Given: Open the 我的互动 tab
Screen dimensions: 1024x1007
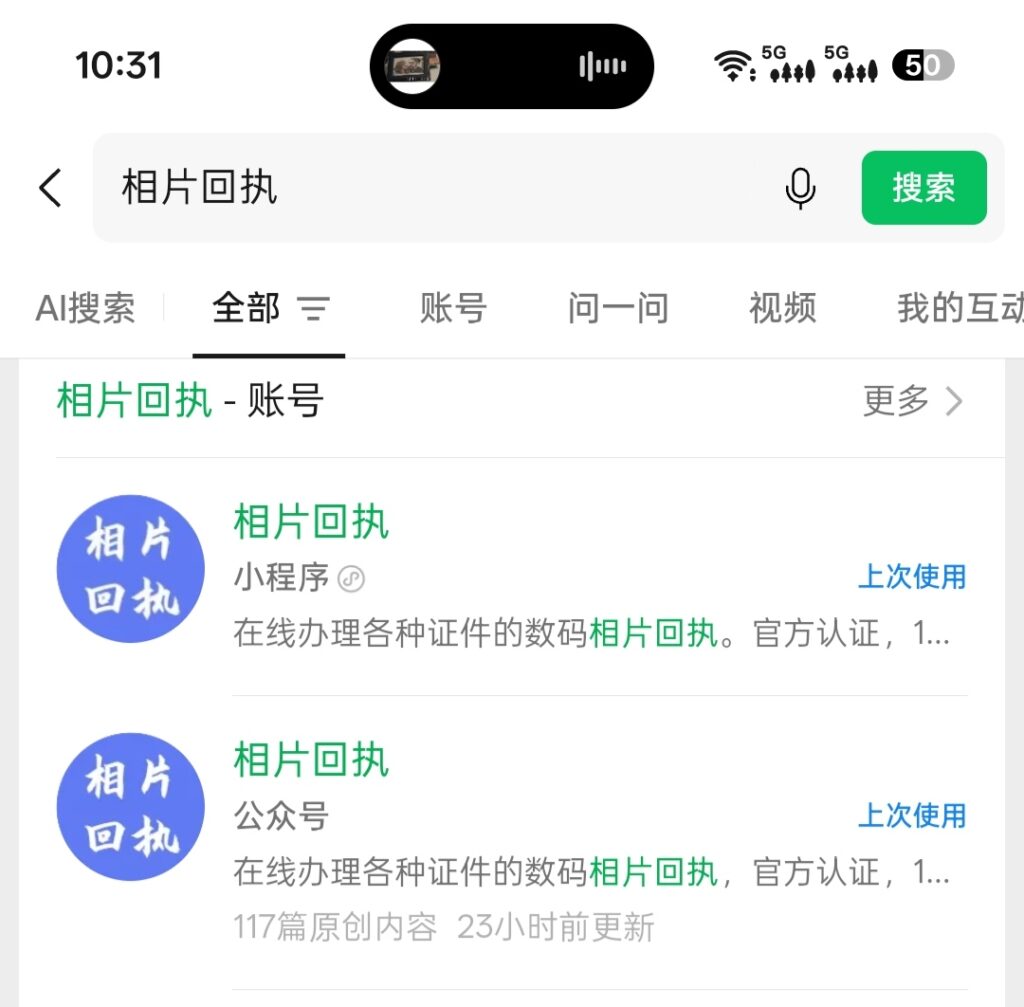Looking at the screenshot, I should click(960, 308).
